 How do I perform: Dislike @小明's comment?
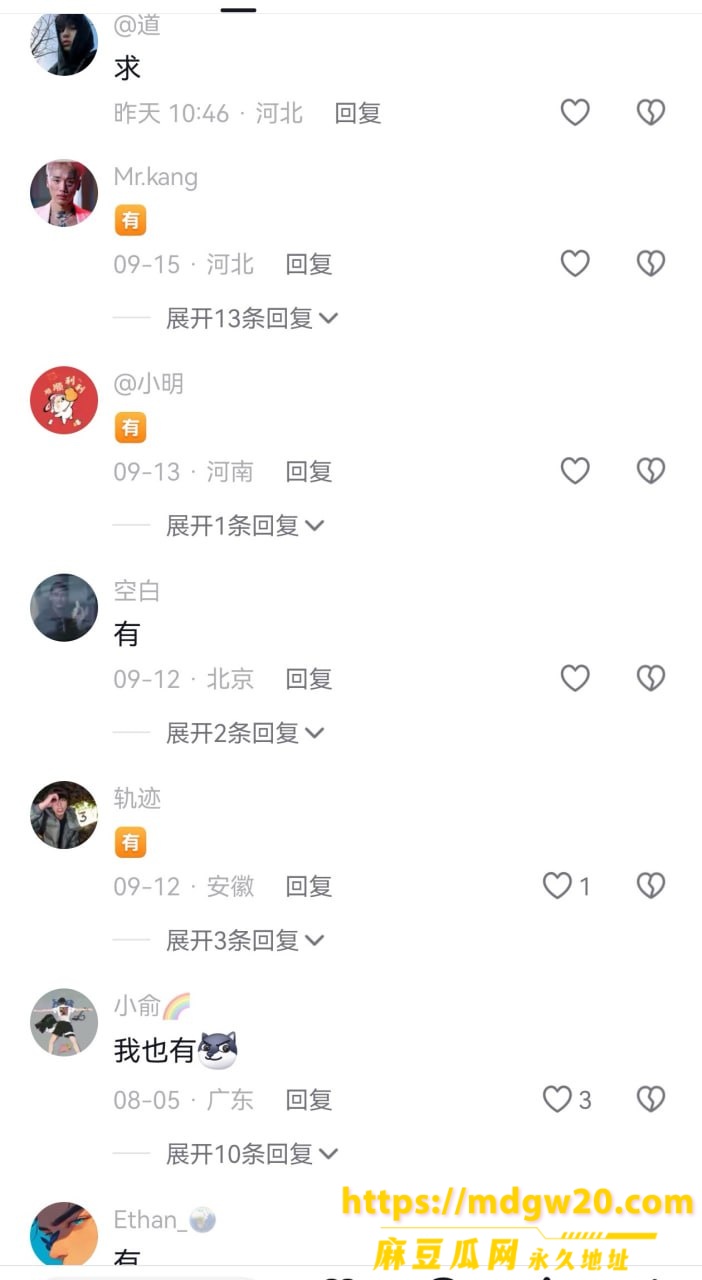[x=651, y=470]
